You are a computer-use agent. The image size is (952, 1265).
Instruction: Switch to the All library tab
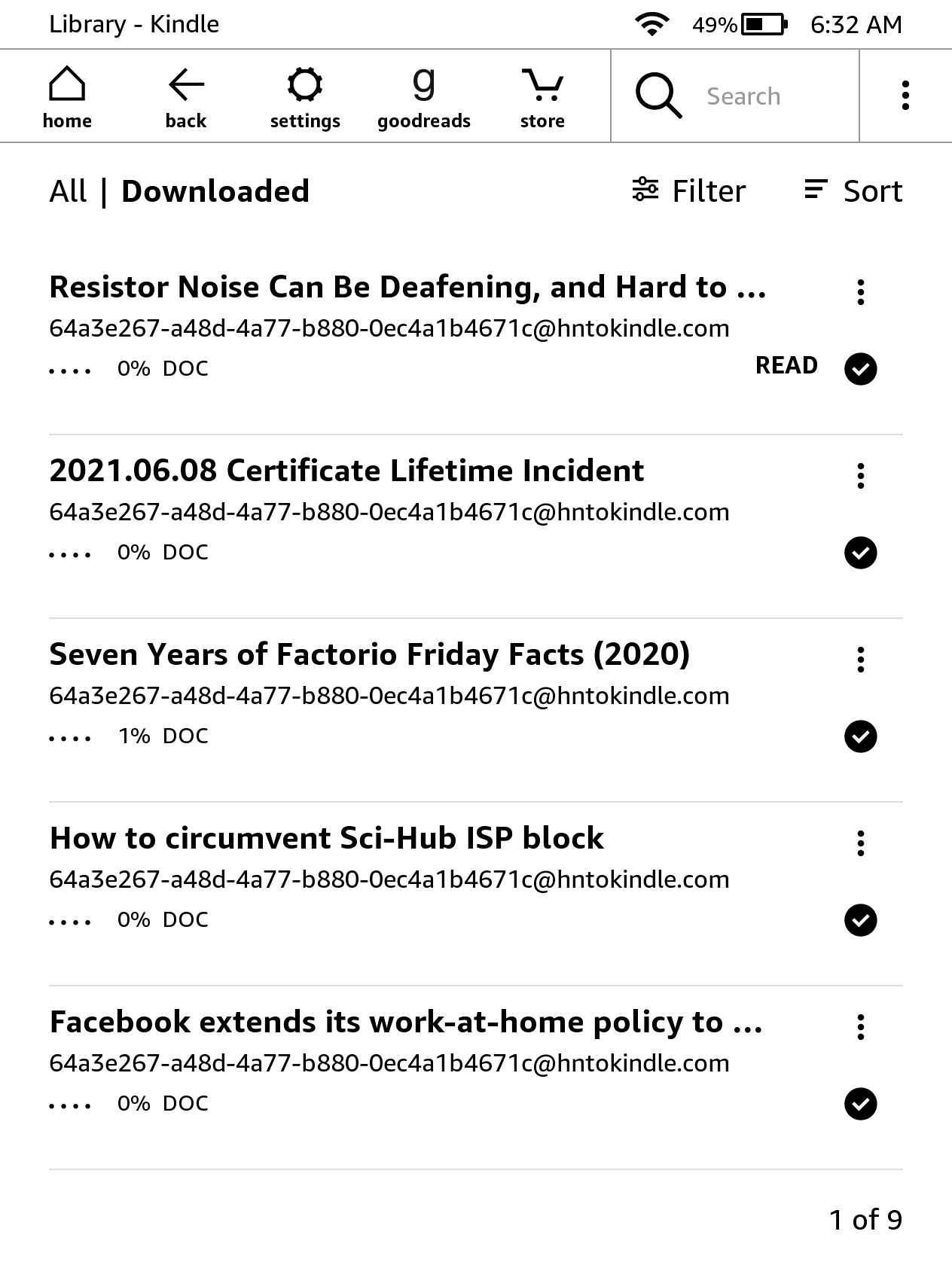pyautogui.click(x=67, y=191)
